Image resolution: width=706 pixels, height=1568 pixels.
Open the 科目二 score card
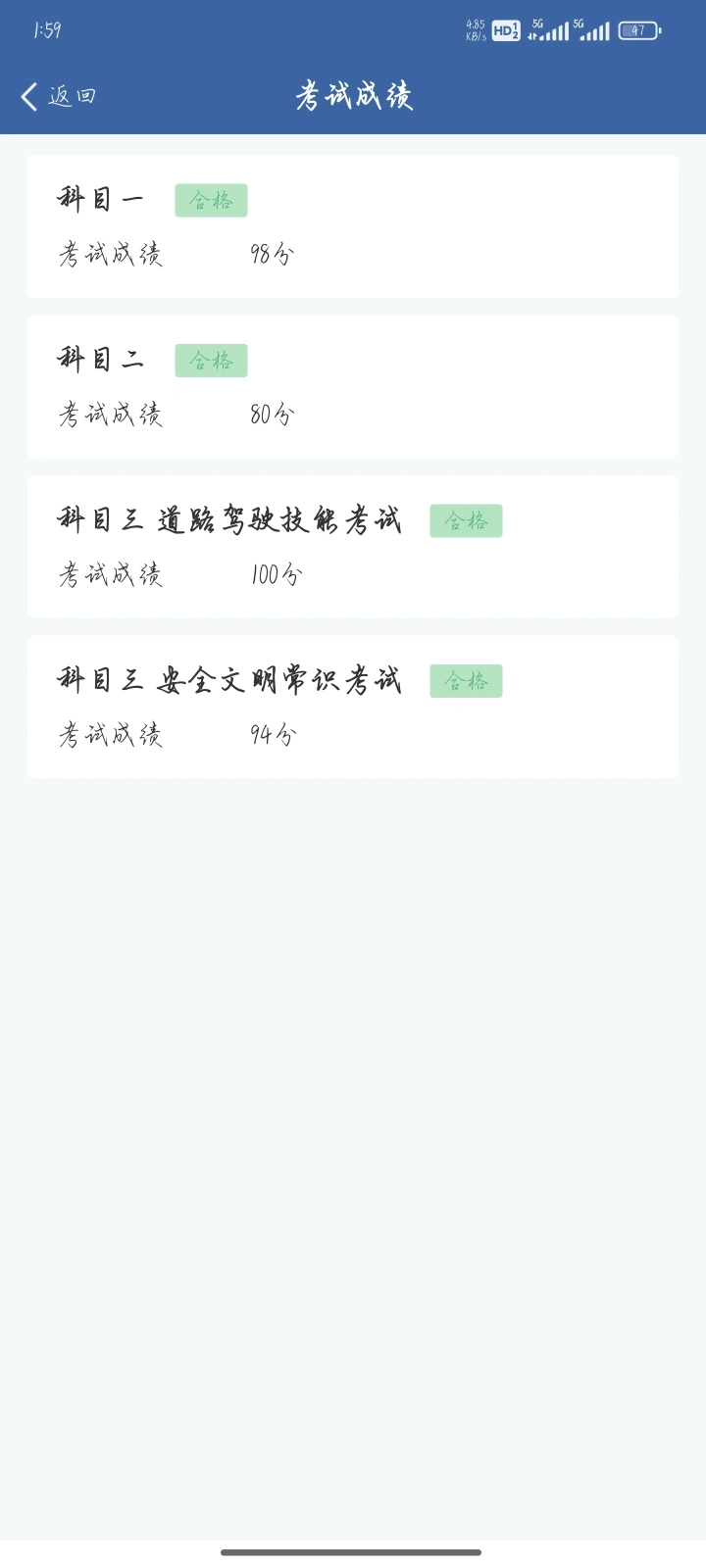click(x=353, y=386)
